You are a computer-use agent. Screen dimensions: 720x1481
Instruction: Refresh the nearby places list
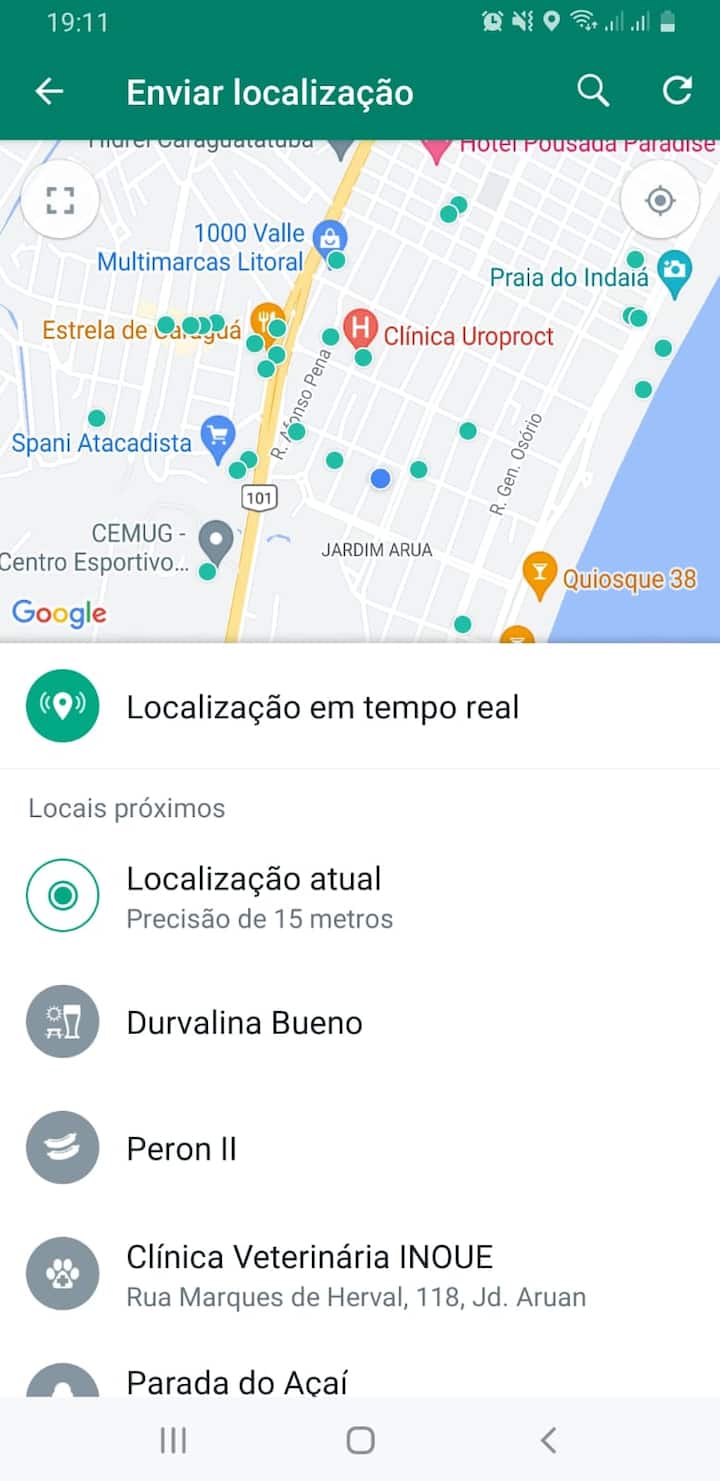coord(677,92)
